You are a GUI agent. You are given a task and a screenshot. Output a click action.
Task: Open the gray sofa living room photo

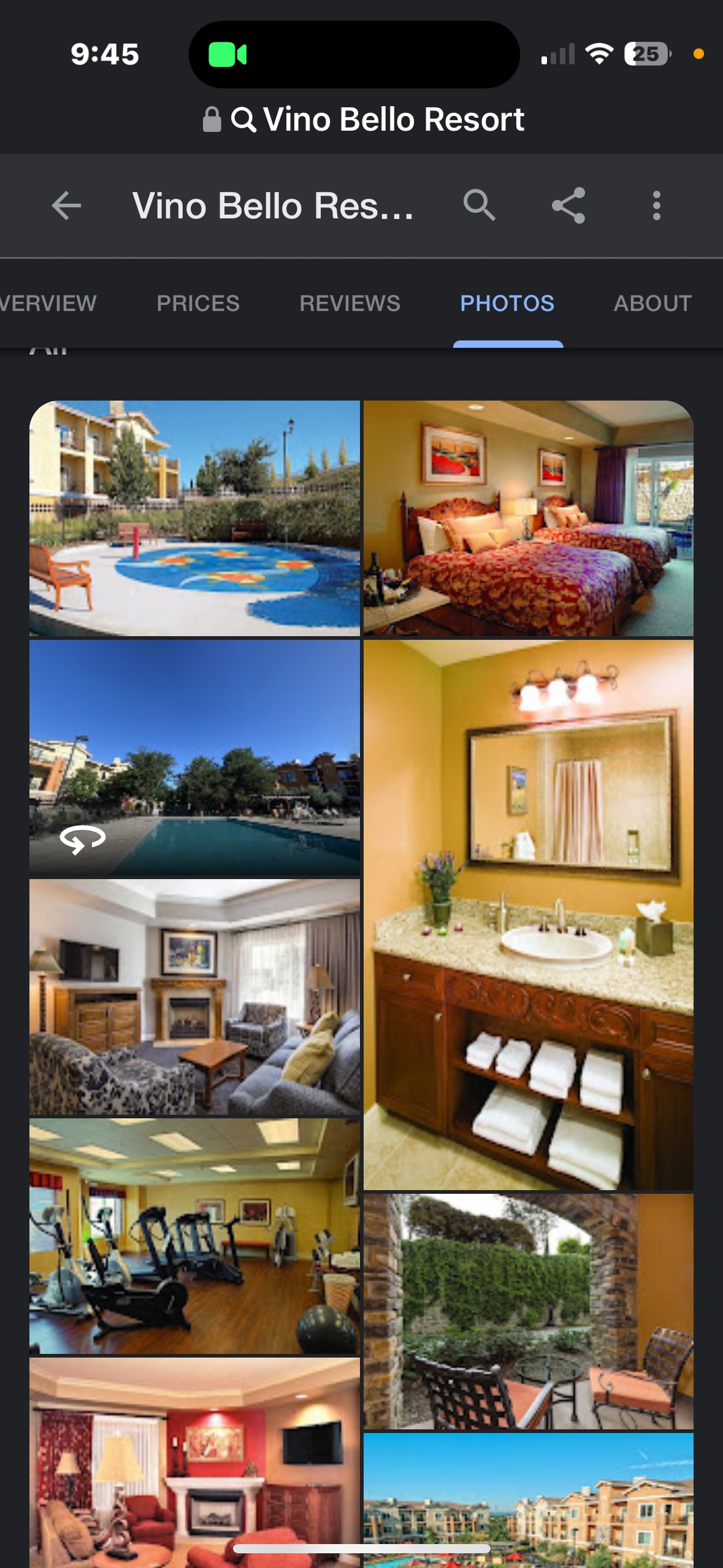point(194,997)
